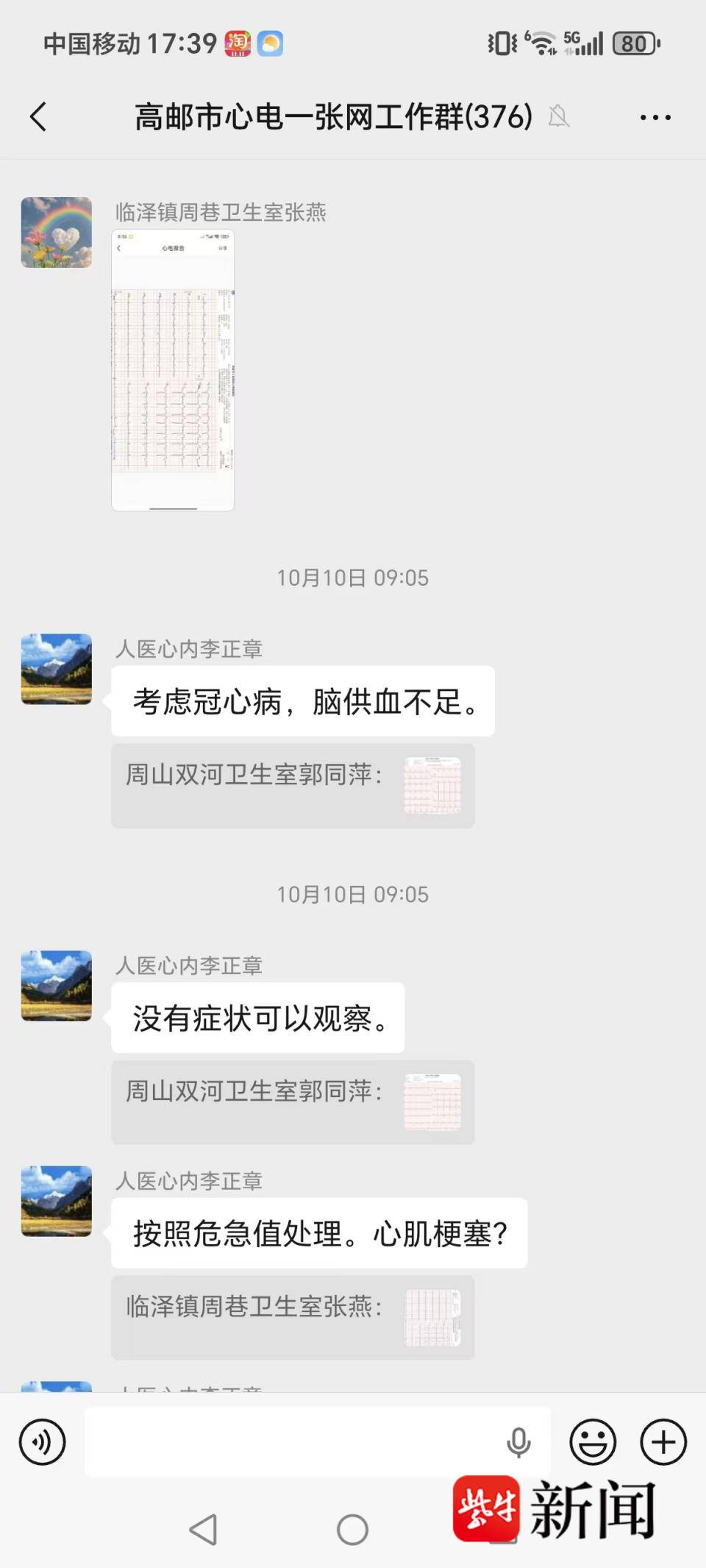Open the ECG report image from 张燕
This screenshot has width=706, height=1568.
tap(173, 370)
